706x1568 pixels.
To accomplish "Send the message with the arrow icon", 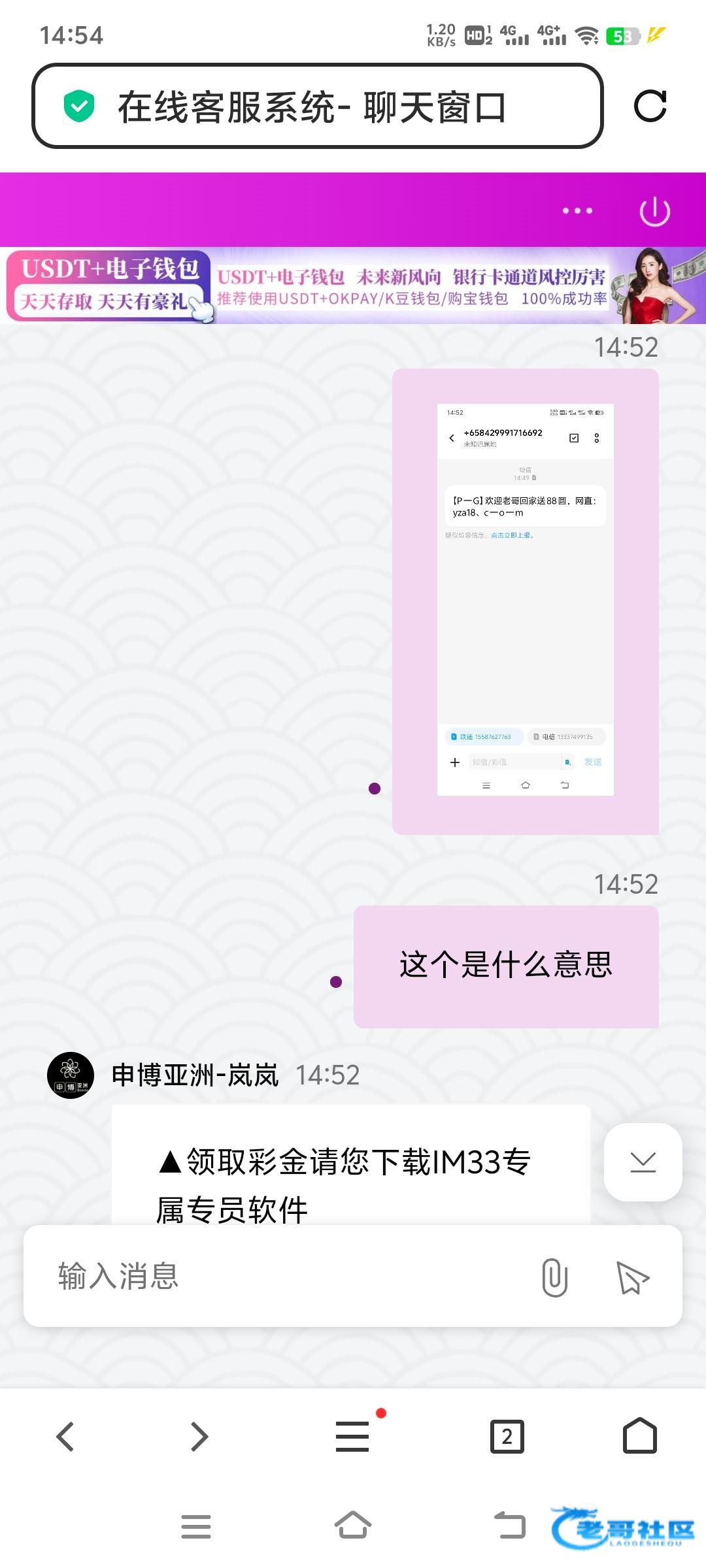I will (x=632, y=1277).
